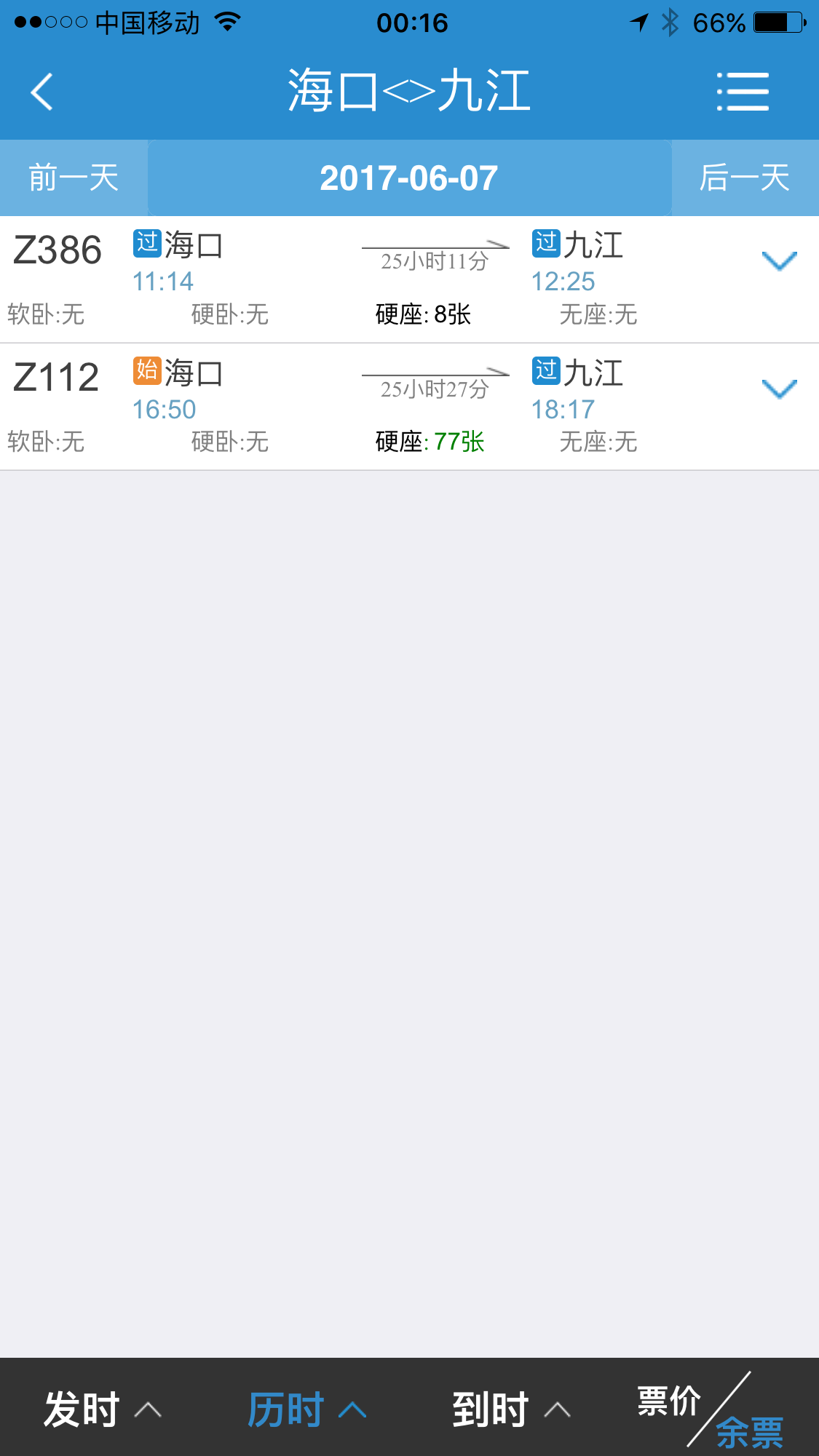Go to the previous day (前一天)

[74, 178]
